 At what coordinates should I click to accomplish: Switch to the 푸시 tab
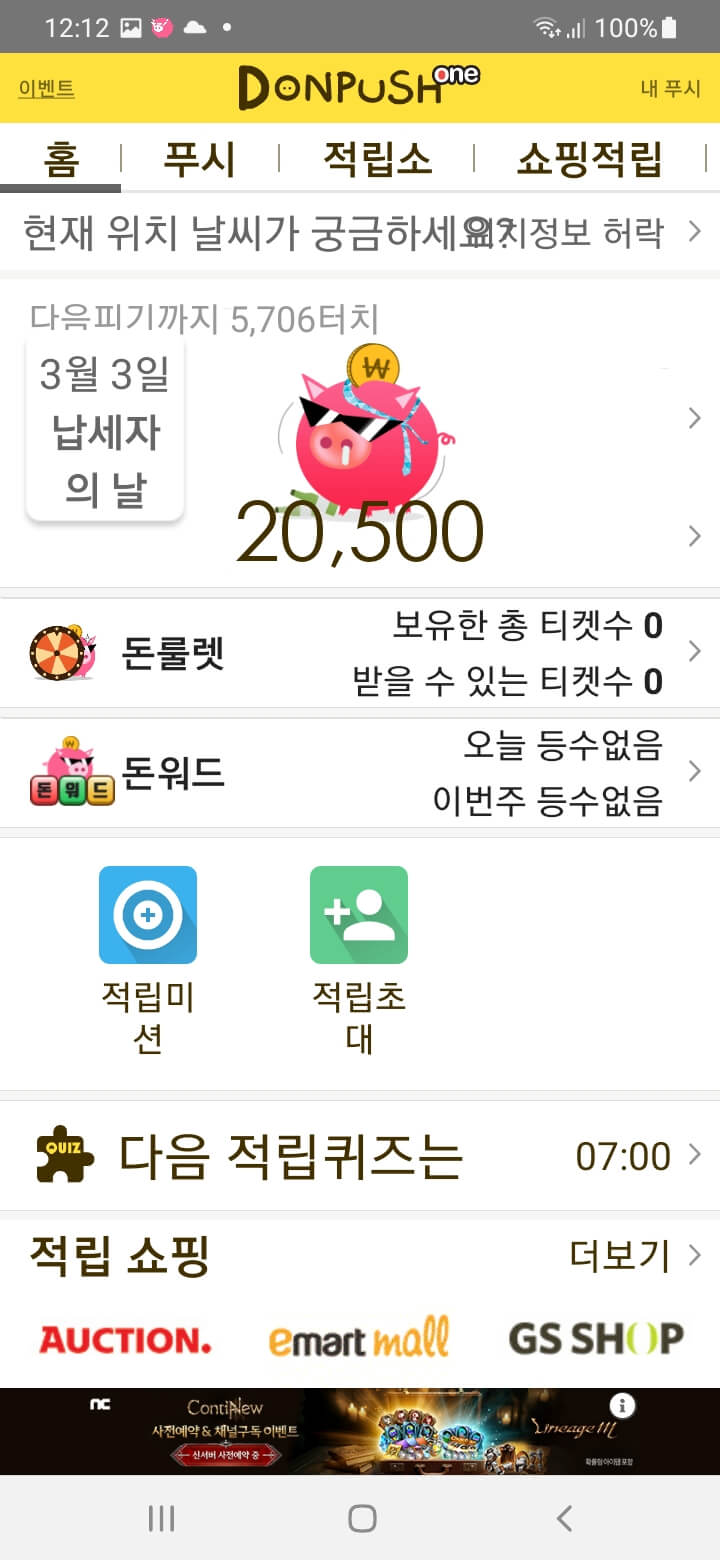click(x=199, y=159)
